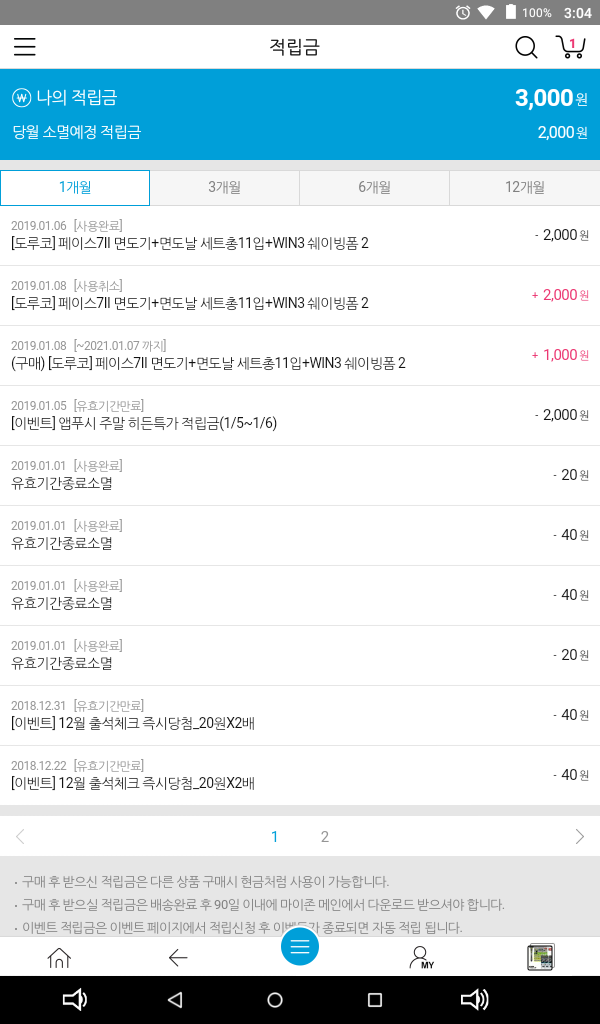Show the 12개월 history tab
600x1024 pixels.
click(525, 188)
